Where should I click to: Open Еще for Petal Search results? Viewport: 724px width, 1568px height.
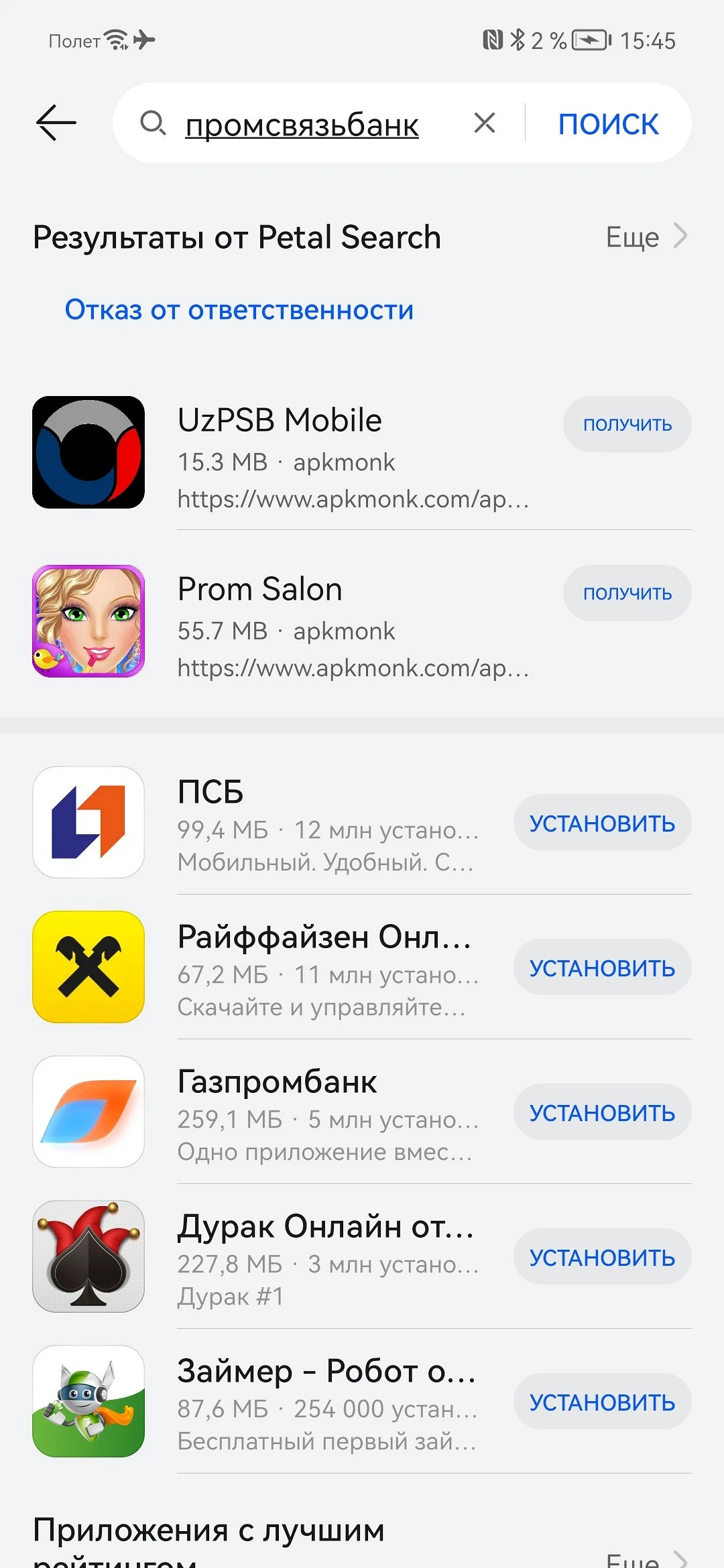[x=646, y=237]
